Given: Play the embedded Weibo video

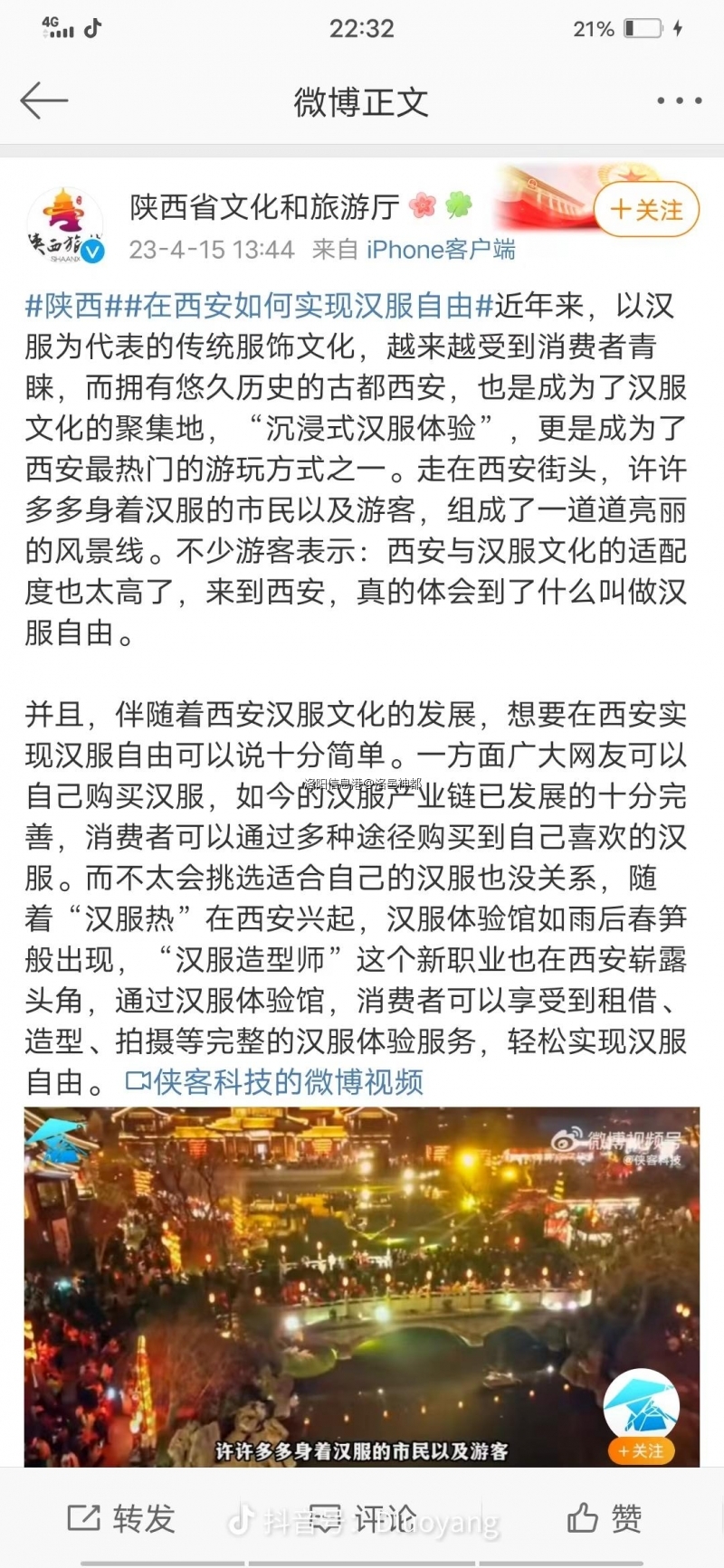Looking at the screenshot, I should click(x=362, y=1285).
